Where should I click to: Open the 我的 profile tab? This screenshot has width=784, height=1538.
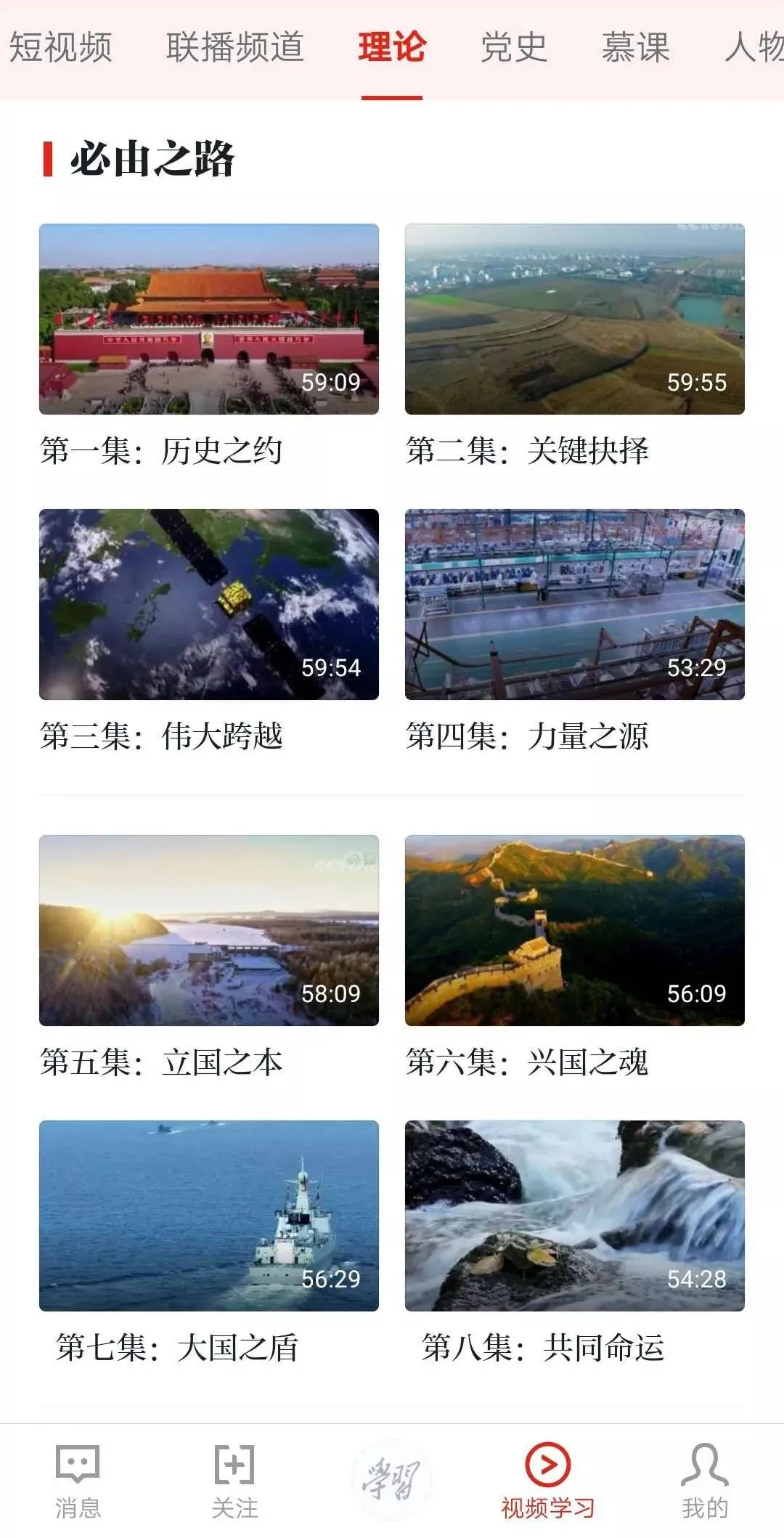[704, 1481]
